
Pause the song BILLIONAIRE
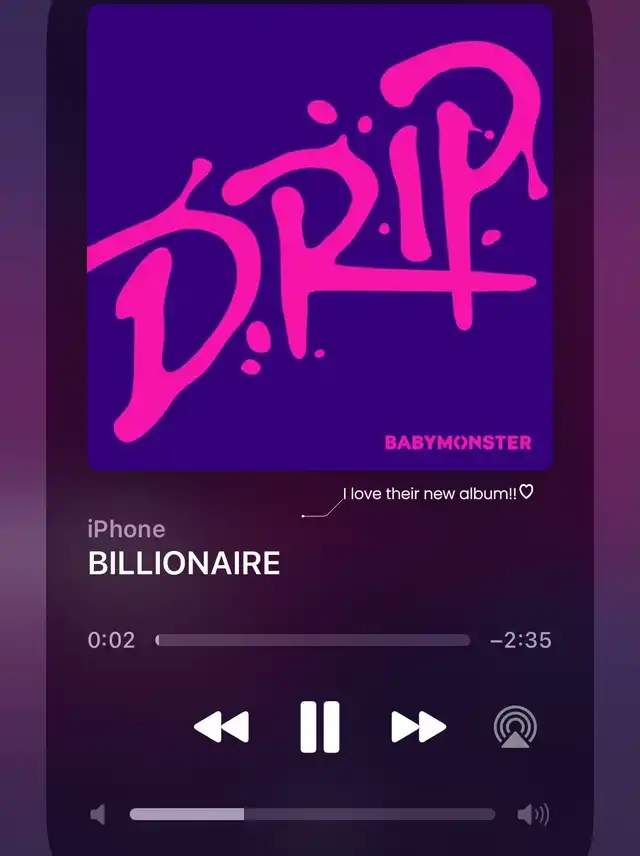tap(320, 727)
